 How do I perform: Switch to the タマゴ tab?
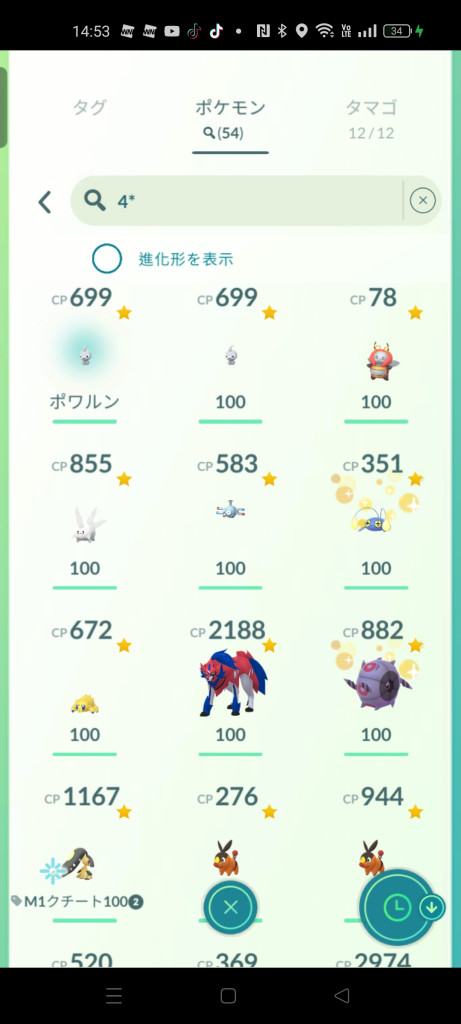click(371, 118)
